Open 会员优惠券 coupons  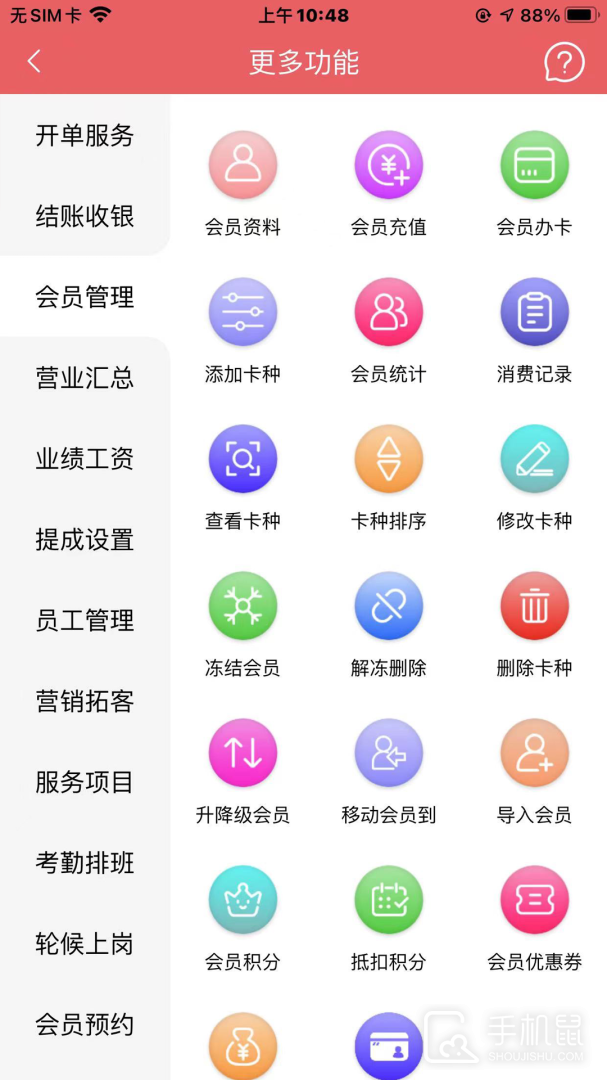point(535,901)
